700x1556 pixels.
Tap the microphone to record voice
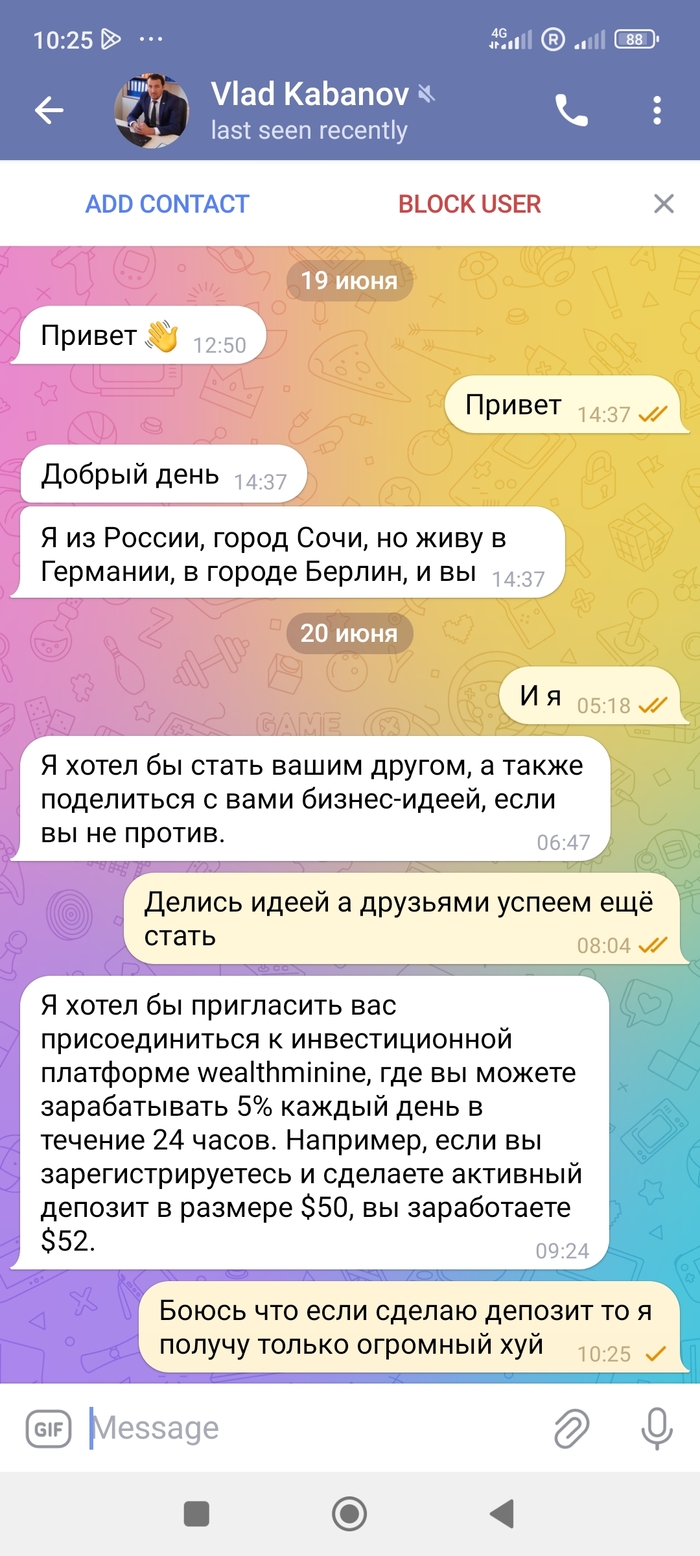tap(656, 1428)
